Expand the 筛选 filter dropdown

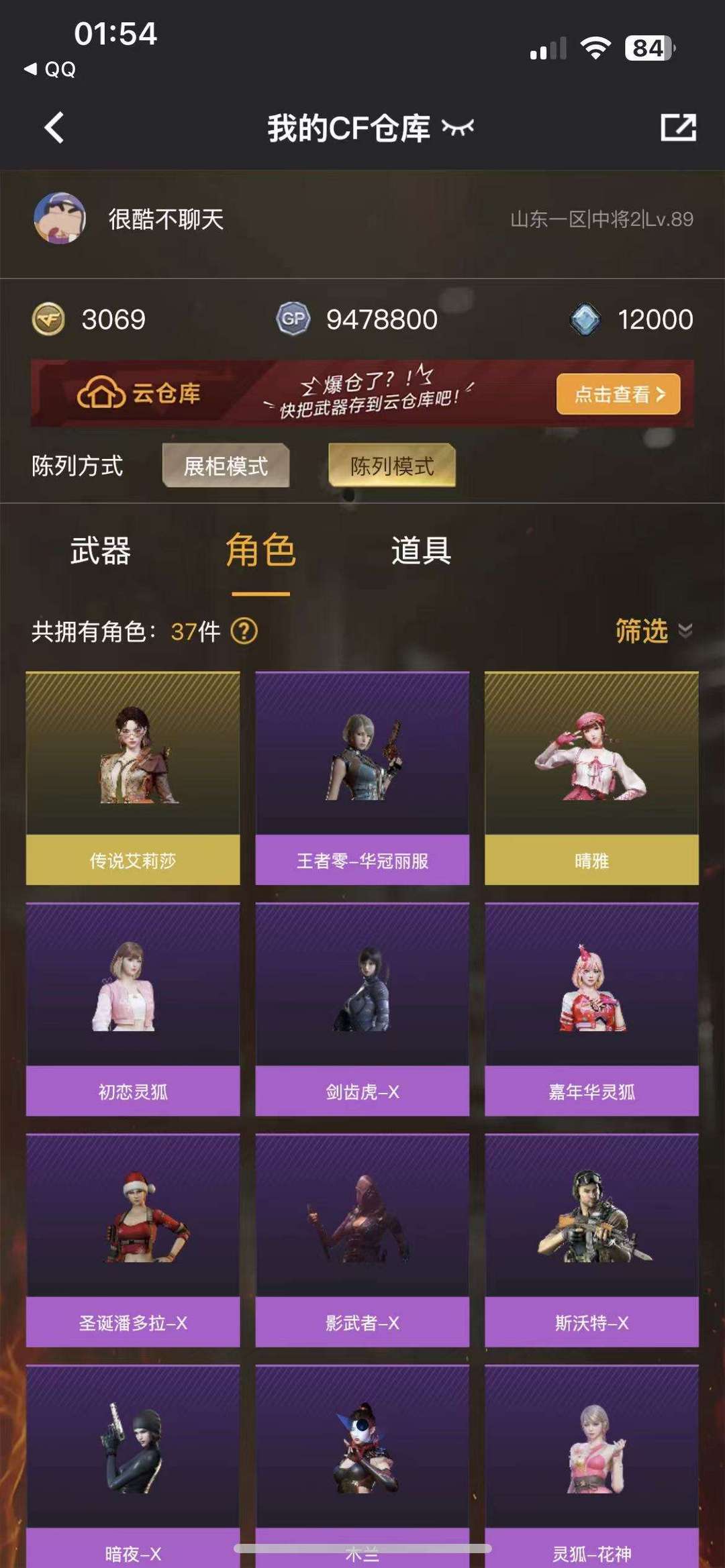[654, 631]
